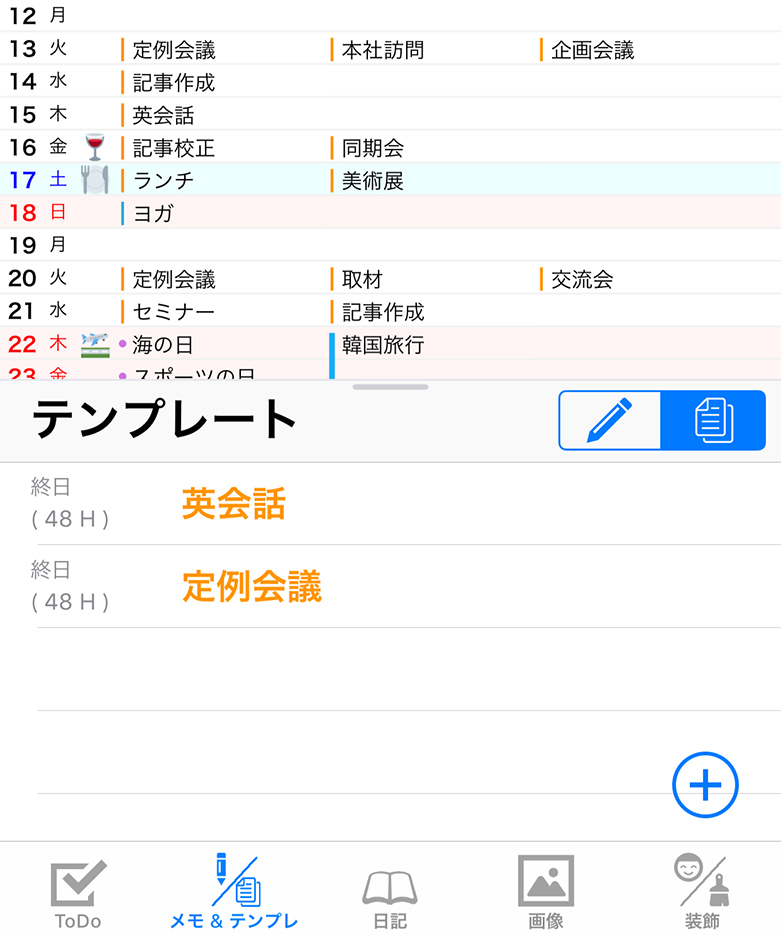Switch to the pencil memo mode
Image resolution: width=781 pixels, height=934 pixels.
[610, 420]
